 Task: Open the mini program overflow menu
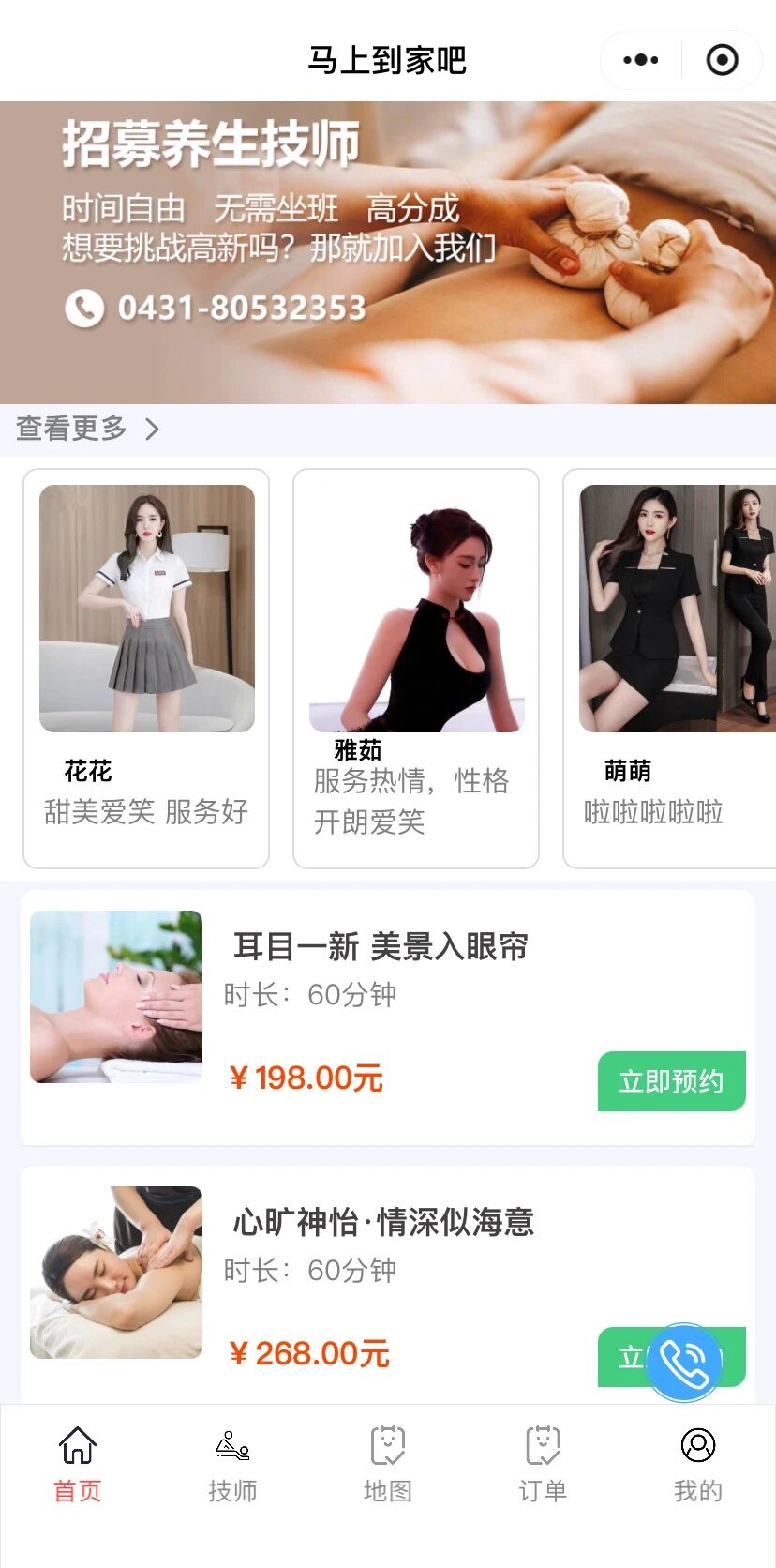pyautogui.click(x=641, y=60)
